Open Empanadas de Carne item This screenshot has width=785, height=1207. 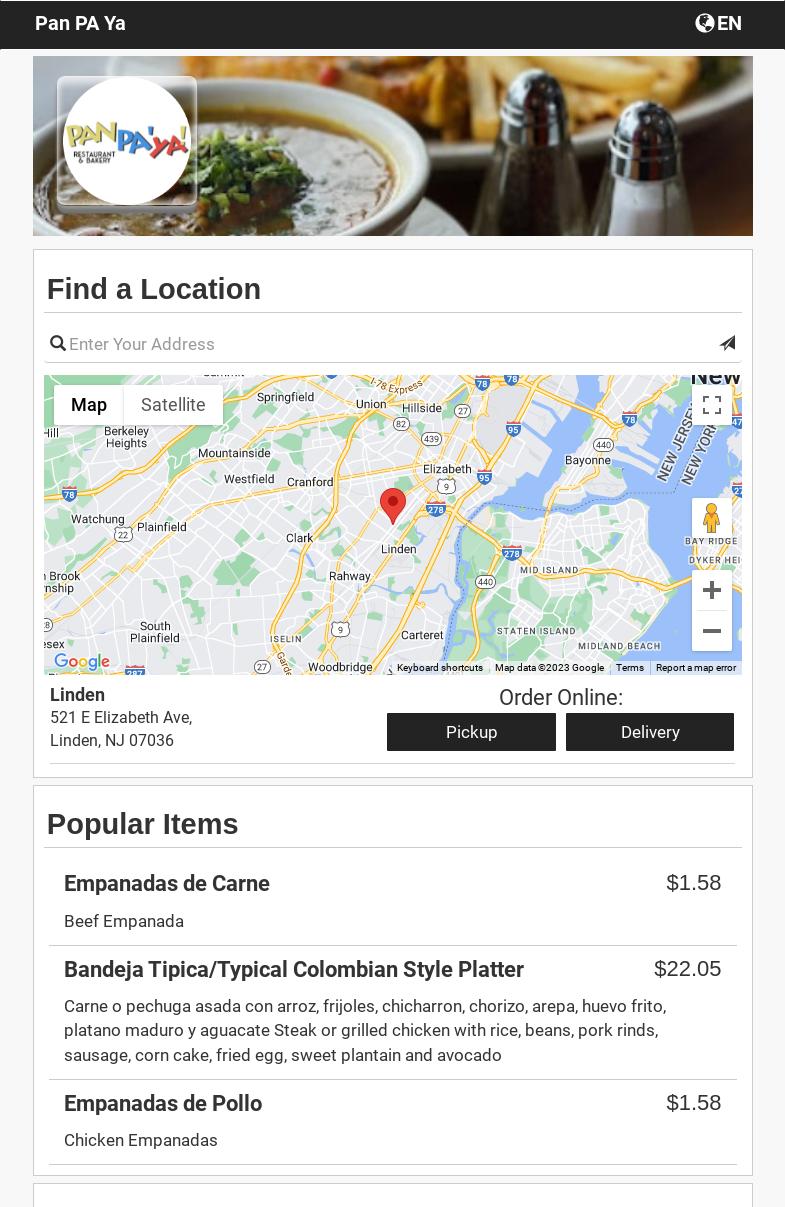pos(167,884)
